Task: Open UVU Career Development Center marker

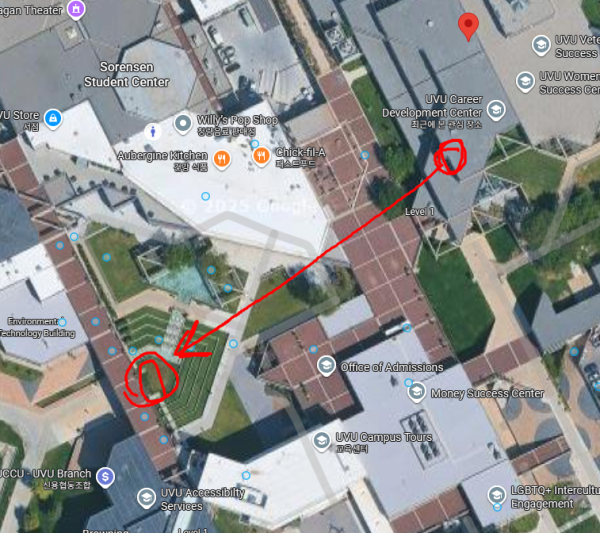Action: (495, 108)
